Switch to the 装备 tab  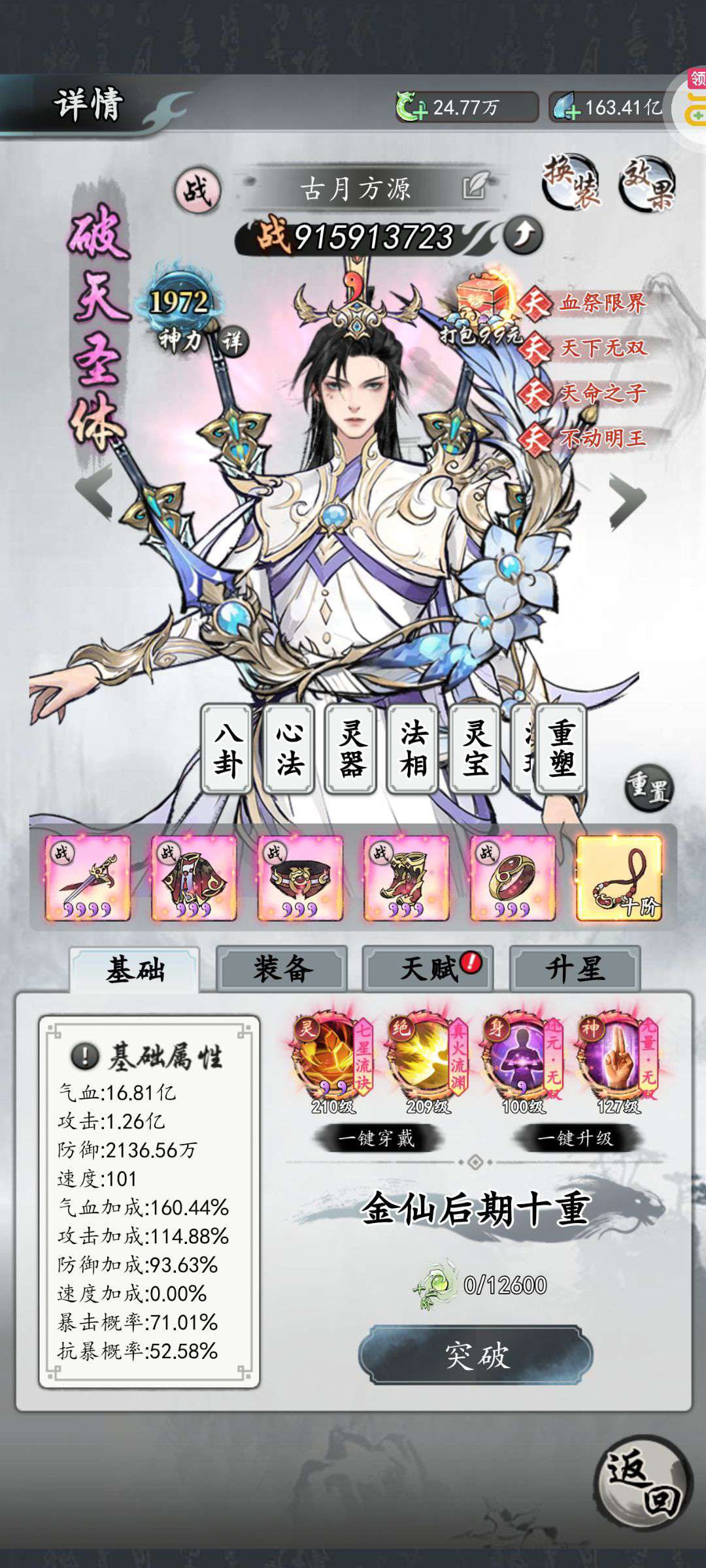coord(282,968)
